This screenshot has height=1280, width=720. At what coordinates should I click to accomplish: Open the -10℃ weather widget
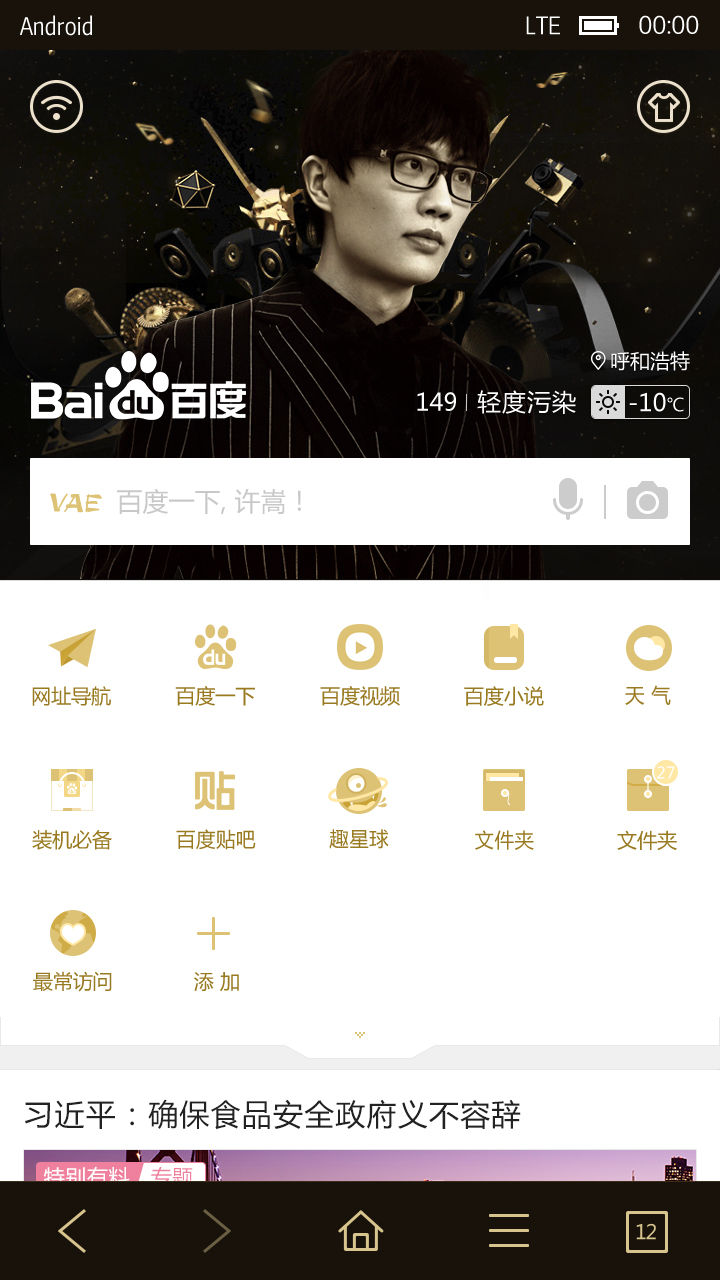point(640,402)
